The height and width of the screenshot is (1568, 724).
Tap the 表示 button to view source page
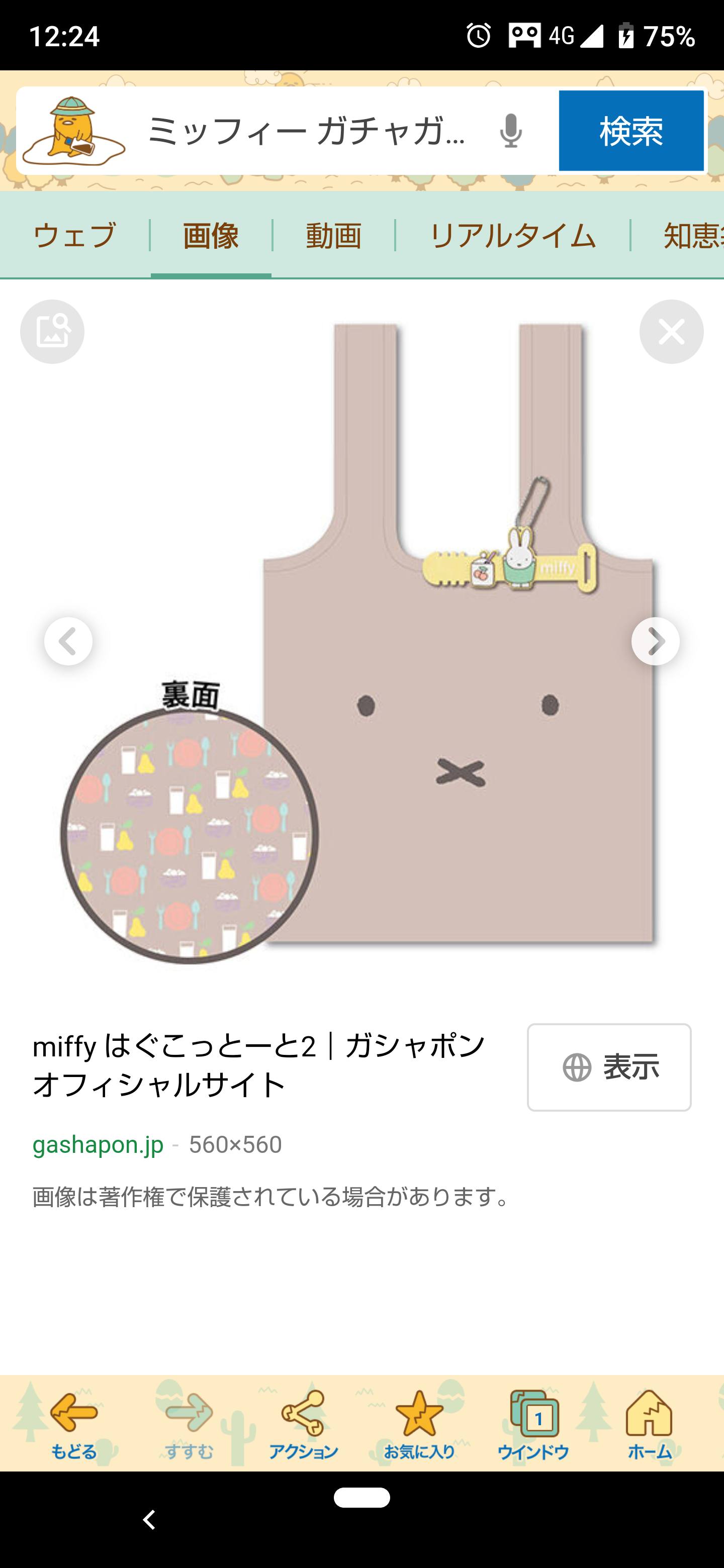tap(609, 1067)
